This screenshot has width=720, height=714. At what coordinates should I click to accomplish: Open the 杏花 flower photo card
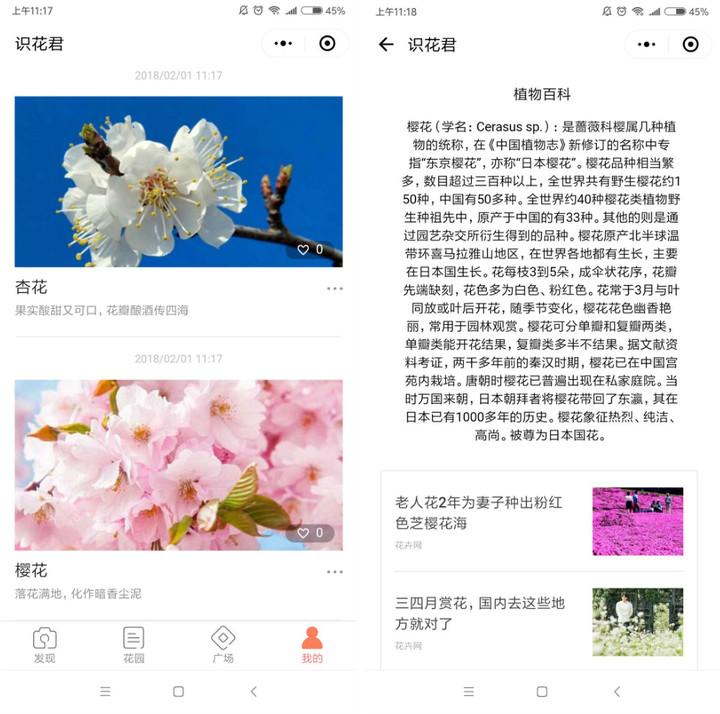(178, 181)
